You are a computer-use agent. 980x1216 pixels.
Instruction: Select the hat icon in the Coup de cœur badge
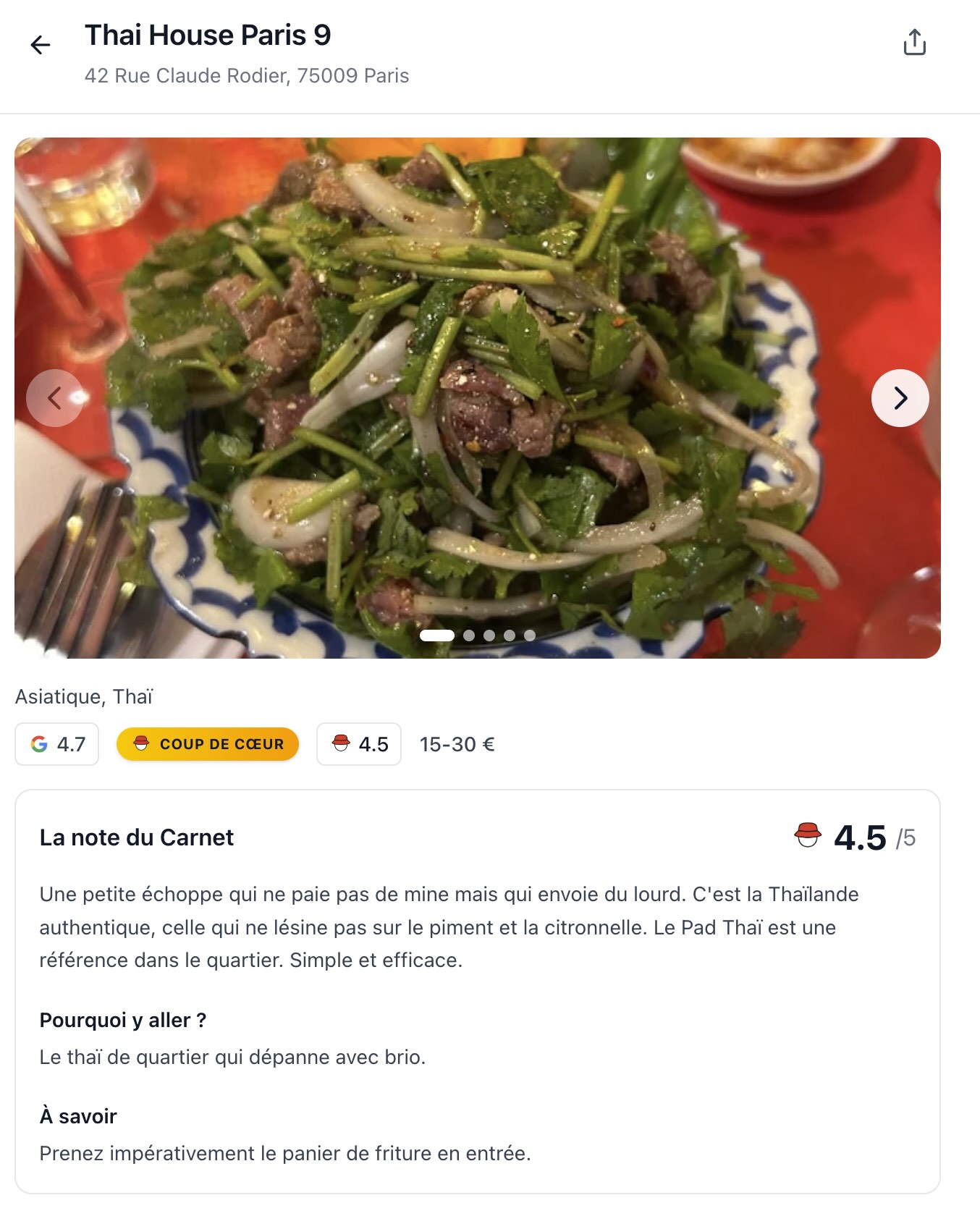tap(142, 743)
